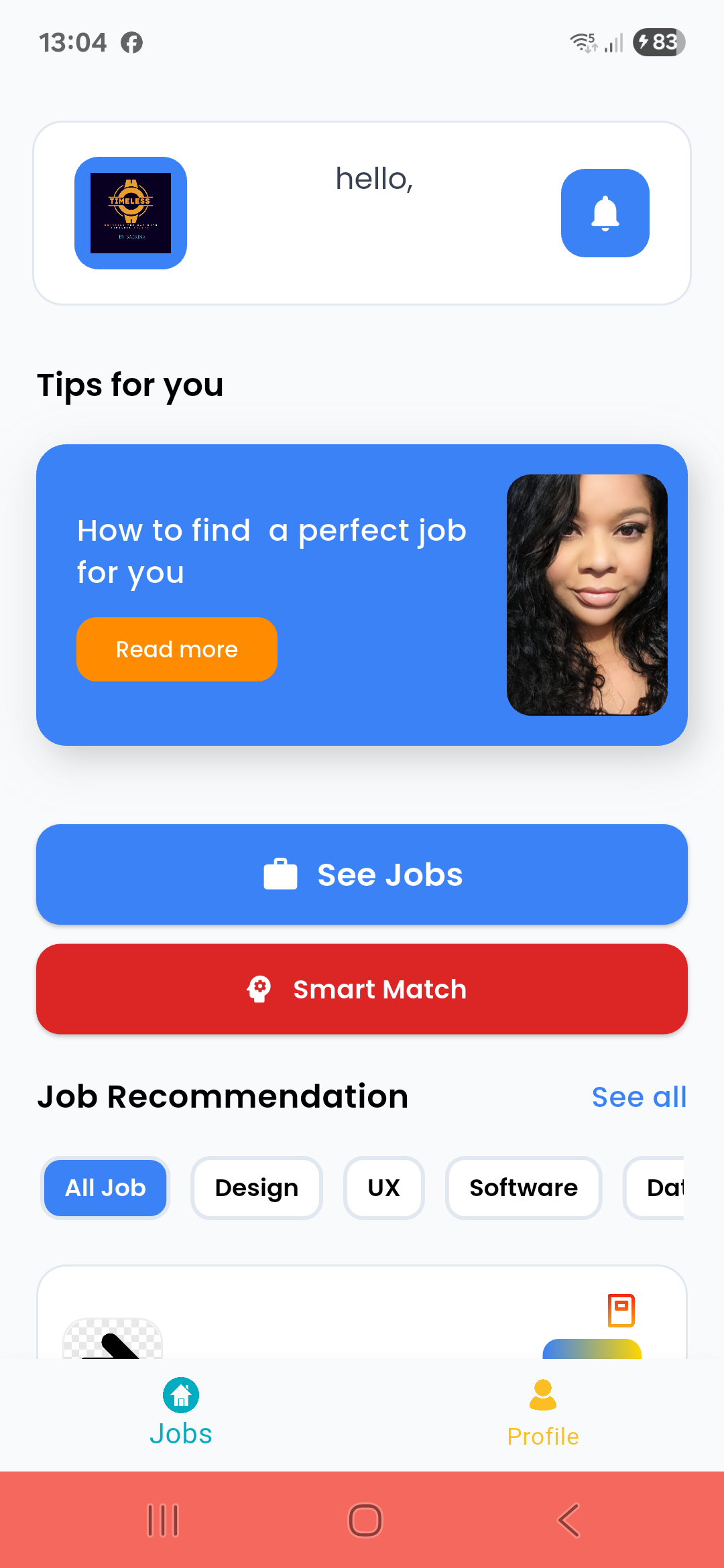Go back using system back button
724x1568 pixels.
(568, 1520)
